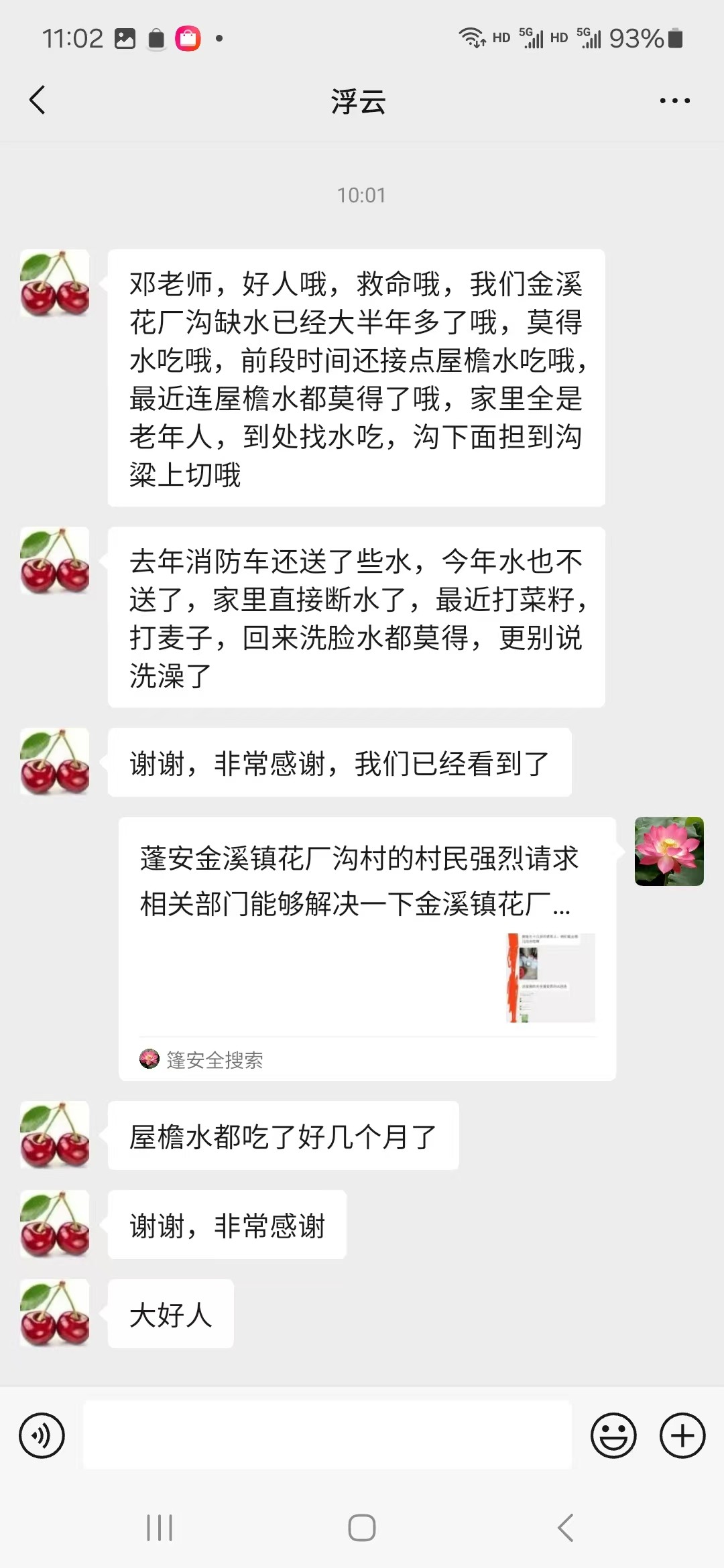Switch to voice message input

tap(42, 1435)
